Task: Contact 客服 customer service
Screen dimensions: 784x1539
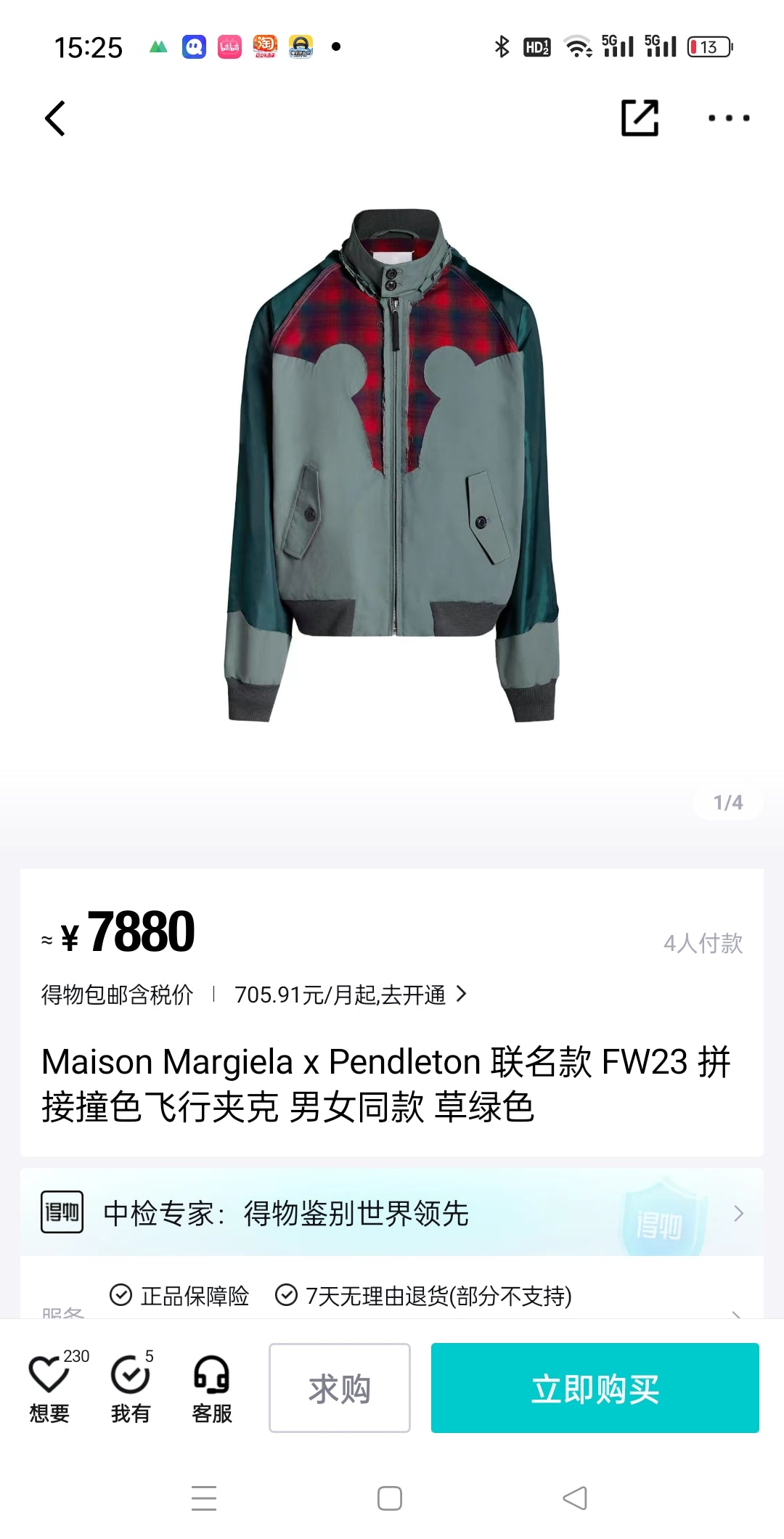Action: [x=211, y=1385]
